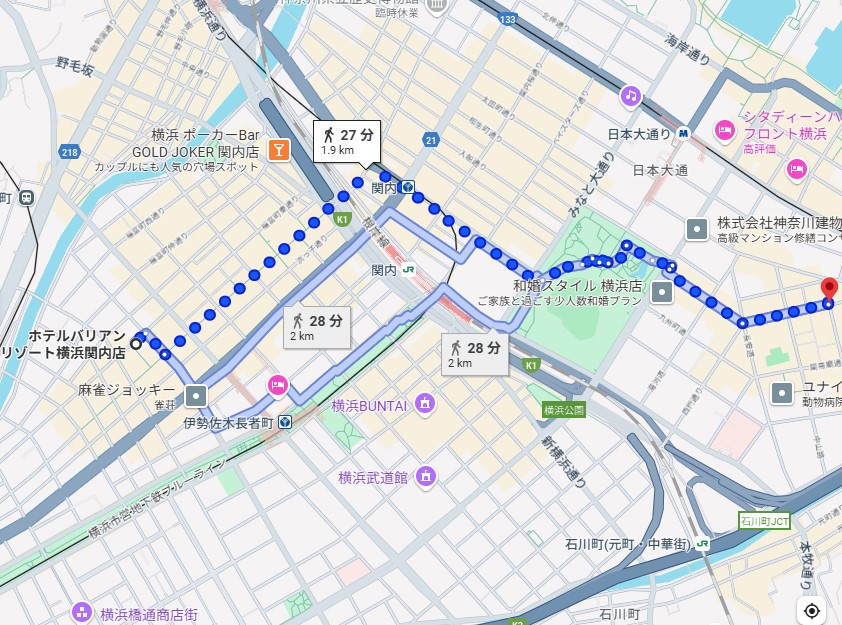Image resolution: width=842 pixels, height=625 pixels.
Task: Open ホテルバリアンリゾート横浜関内店 start point
Action: [x=136, y=343]
